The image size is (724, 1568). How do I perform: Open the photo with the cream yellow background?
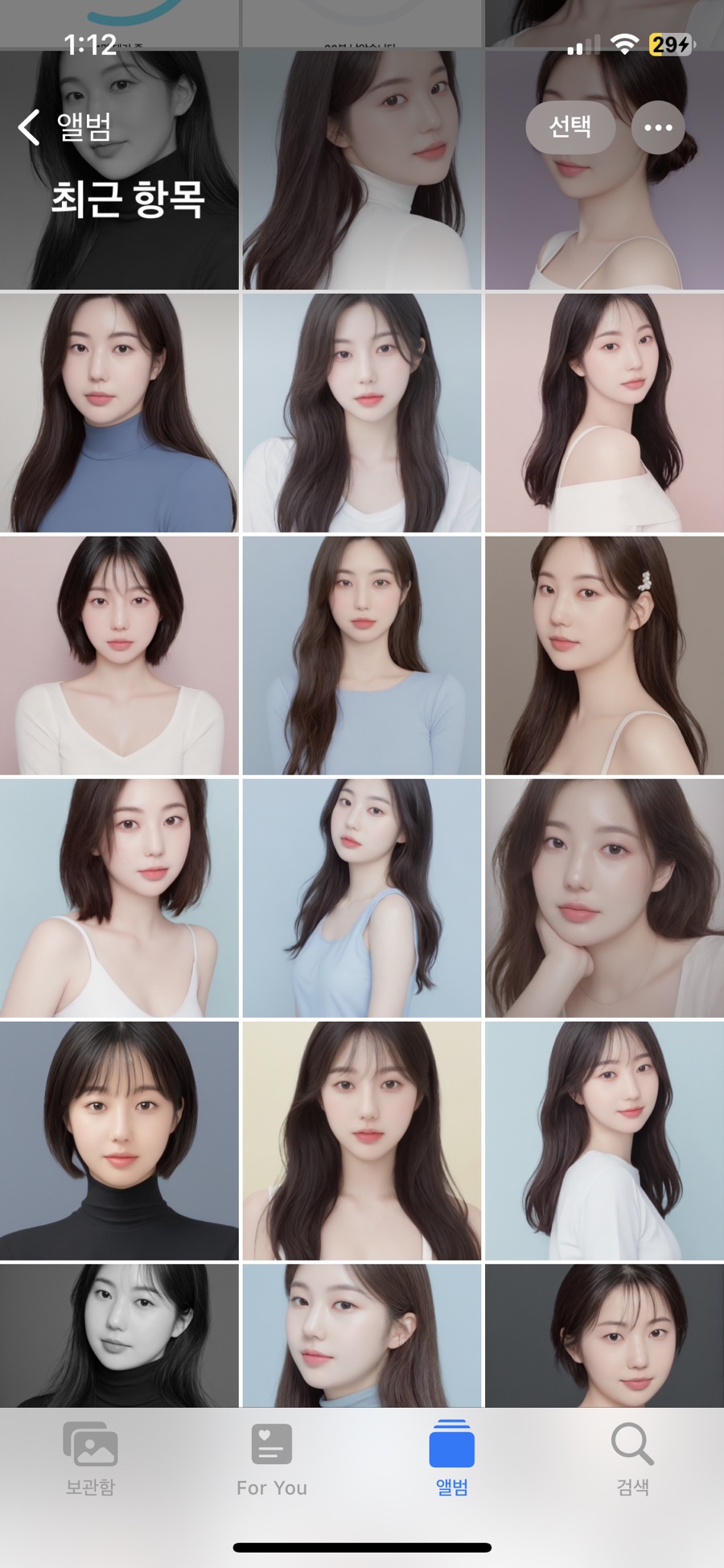(x=361, y=1141)
